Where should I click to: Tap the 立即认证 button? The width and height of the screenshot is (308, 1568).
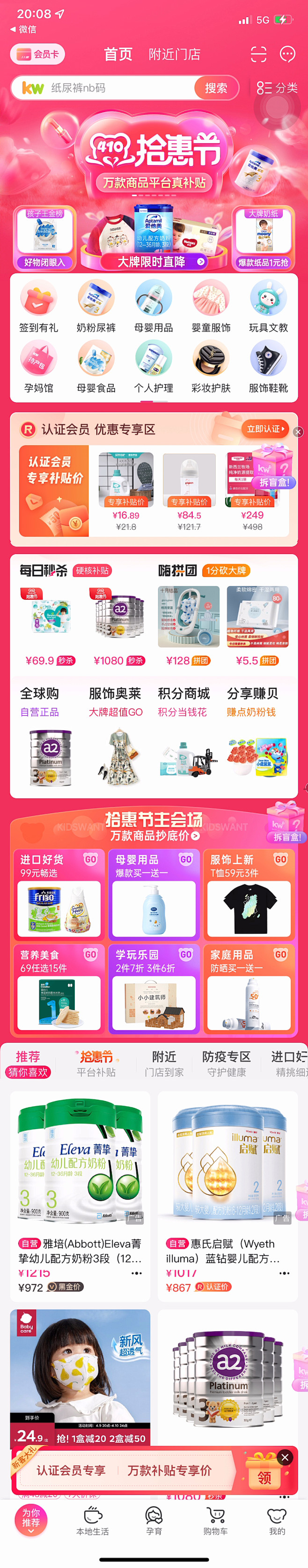(x=265, y=428)
